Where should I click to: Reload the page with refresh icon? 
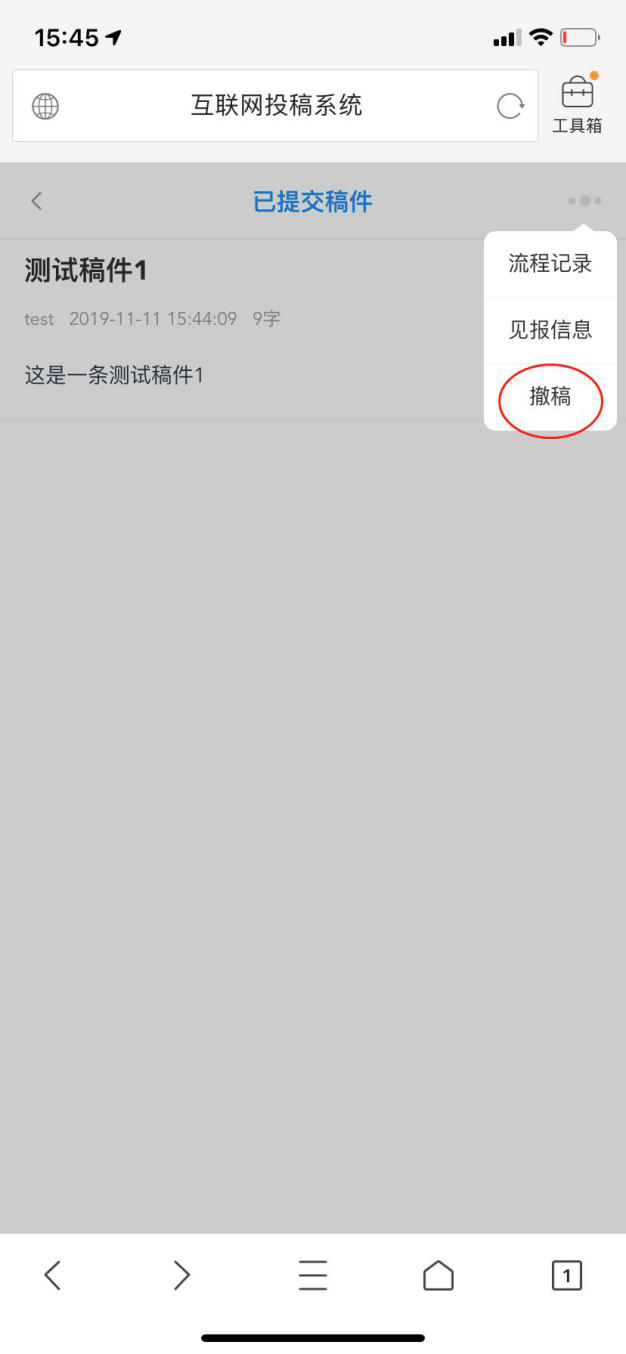coord(510,106)
